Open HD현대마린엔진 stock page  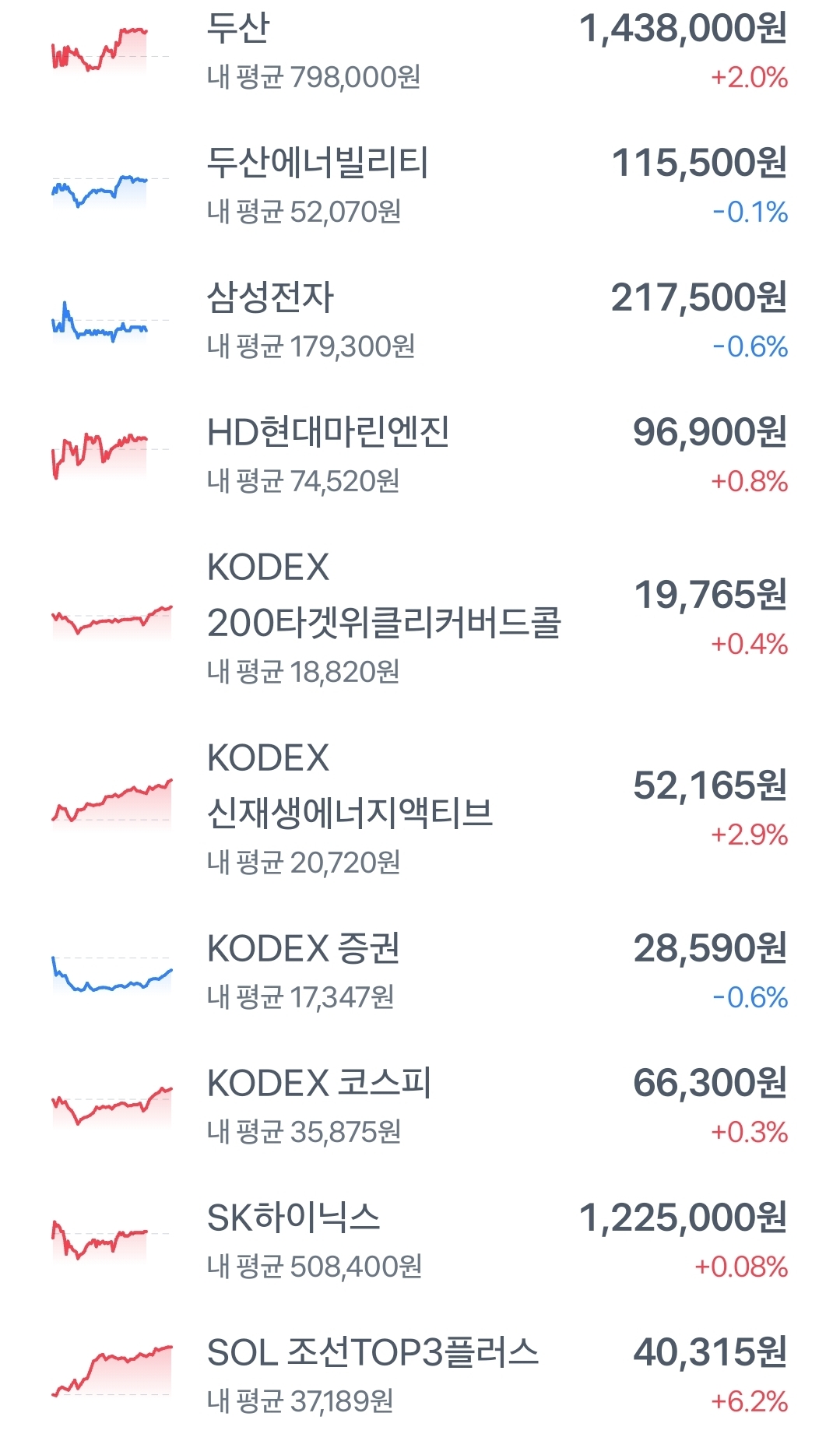(328, 433)
